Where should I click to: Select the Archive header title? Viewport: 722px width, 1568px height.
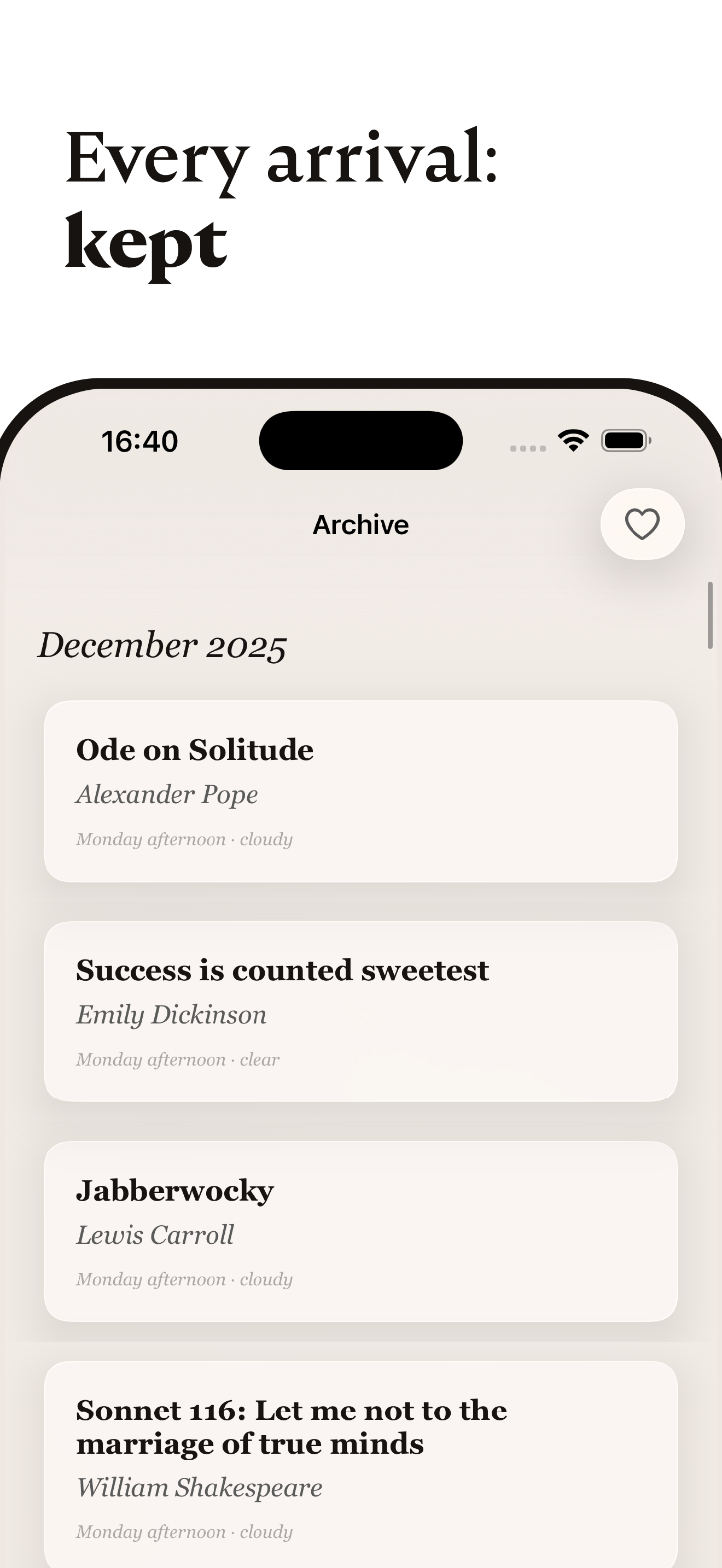pos(360,524)
